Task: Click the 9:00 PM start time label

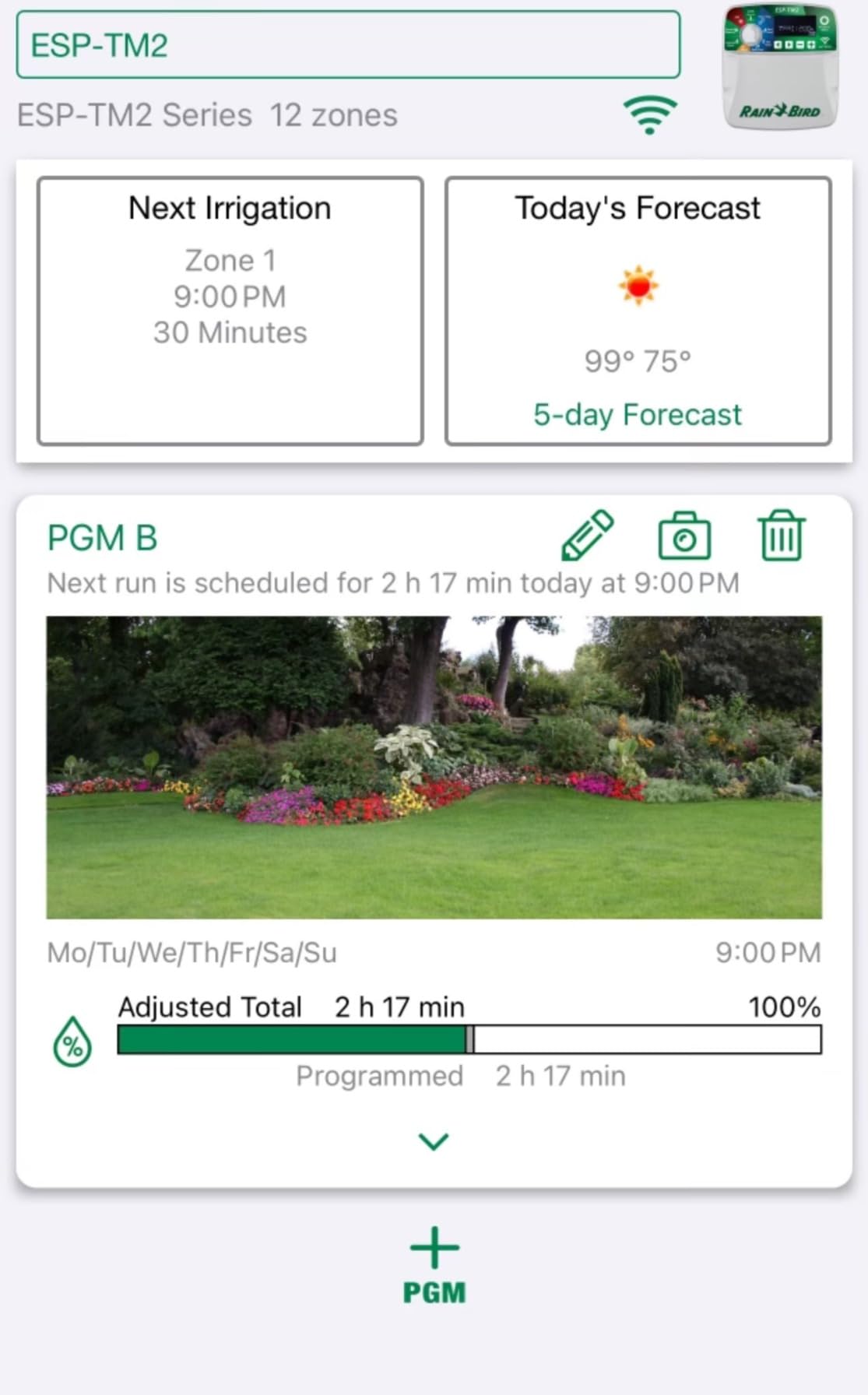Action: 768,951
